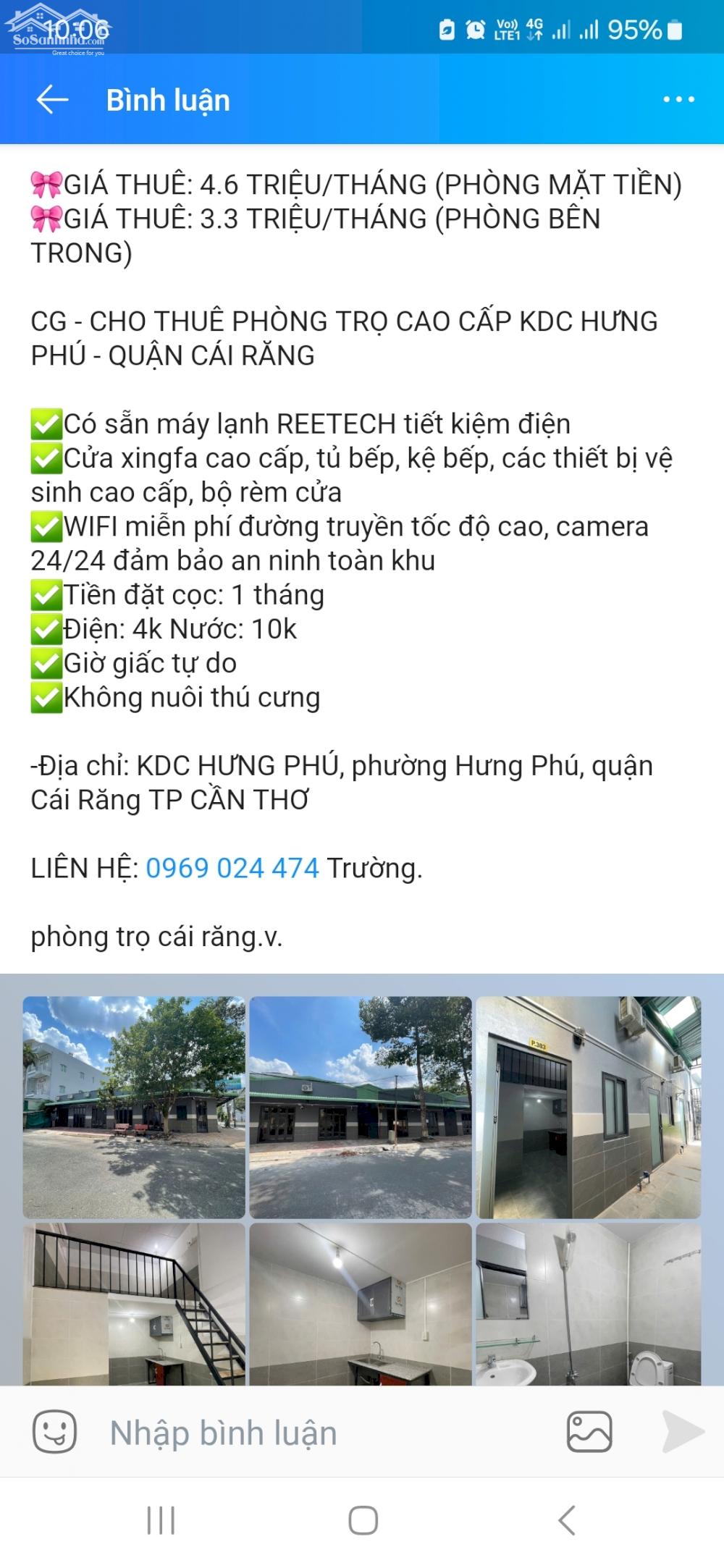
Task: Call the phone number 0969 024 474
Action: [232, 867]
